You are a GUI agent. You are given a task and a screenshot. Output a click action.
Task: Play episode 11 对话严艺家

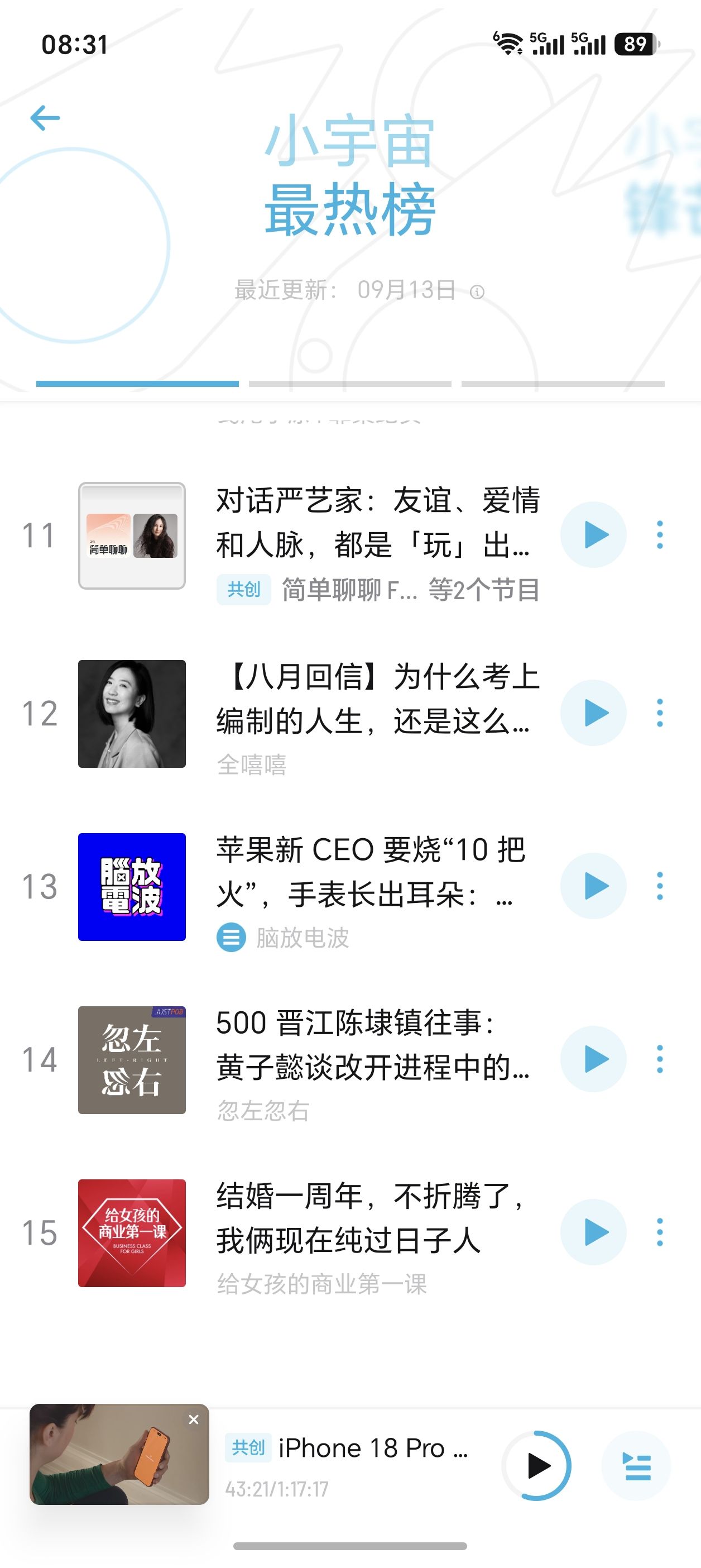pos(593,535)
